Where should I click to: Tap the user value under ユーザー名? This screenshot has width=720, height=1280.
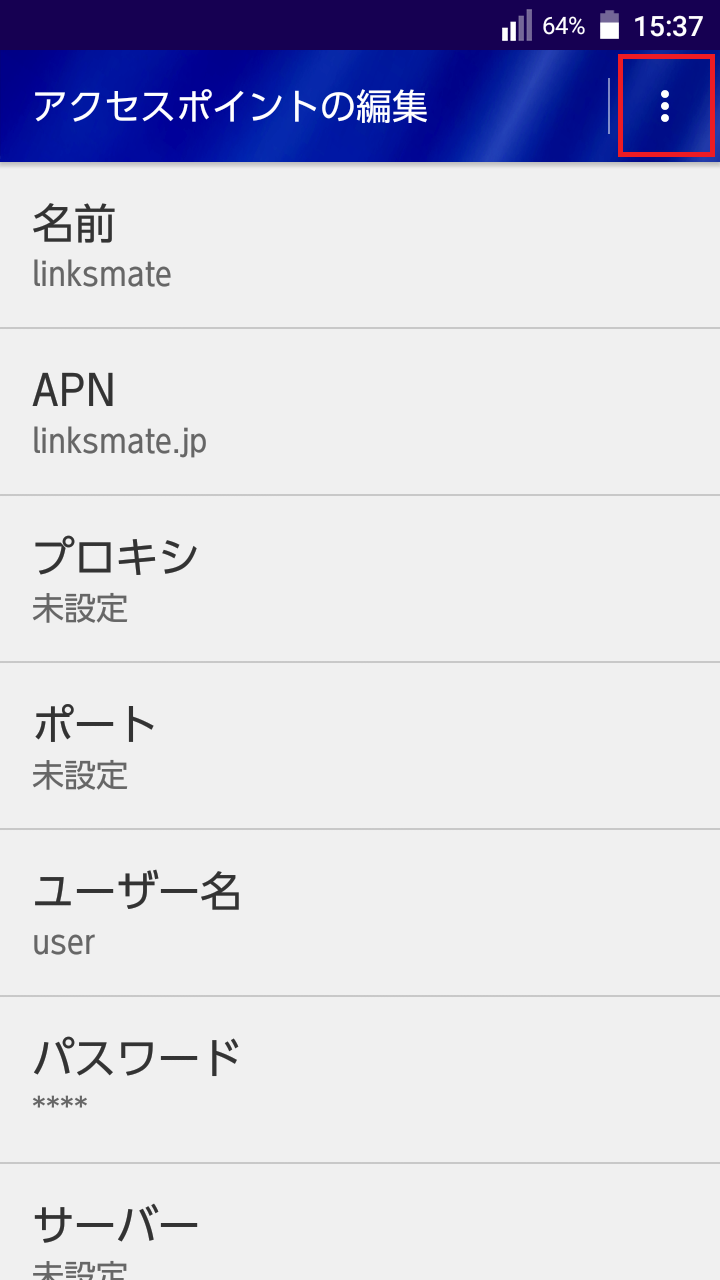(64, 943)
